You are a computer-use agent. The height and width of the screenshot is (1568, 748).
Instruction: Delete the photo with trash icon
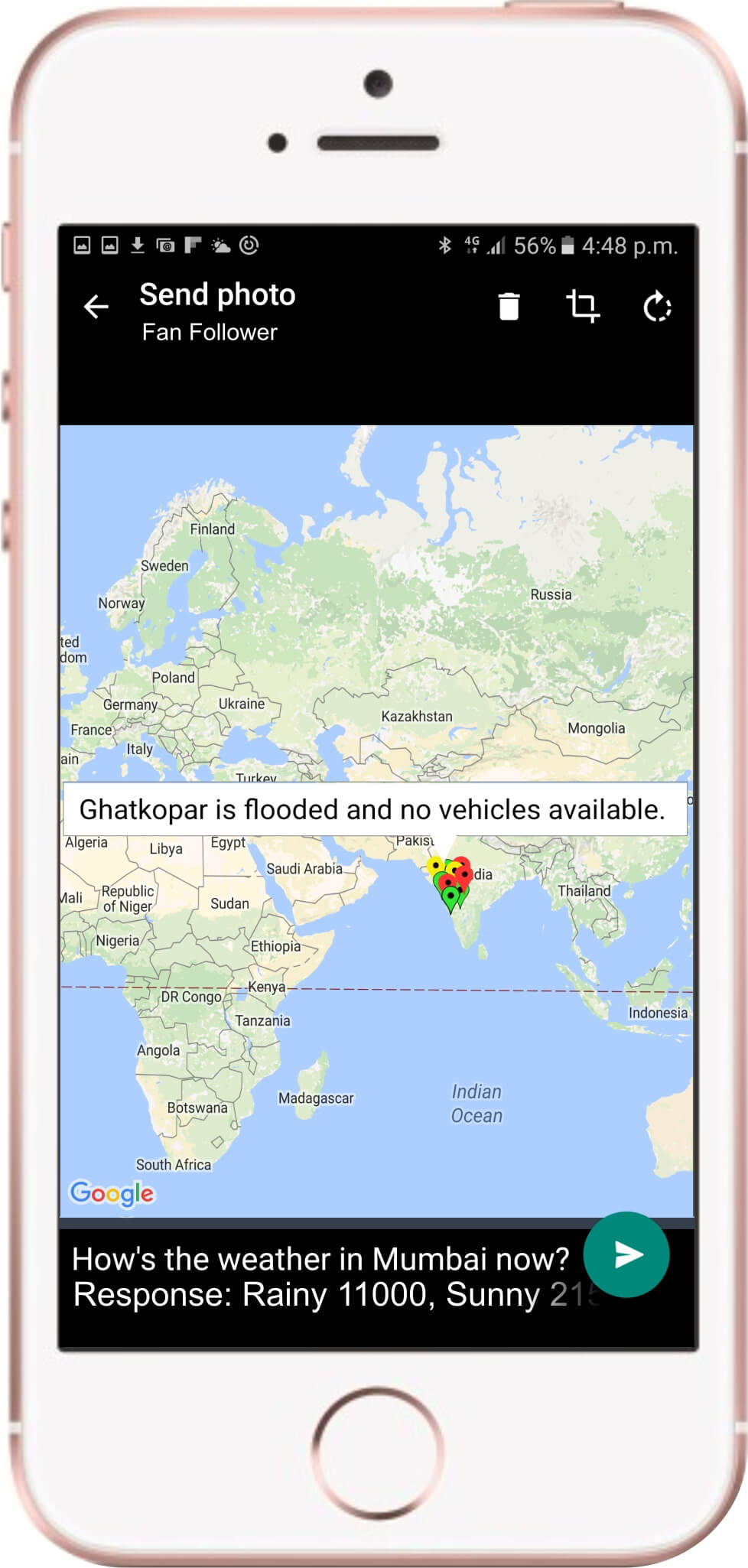click(509, 306)
